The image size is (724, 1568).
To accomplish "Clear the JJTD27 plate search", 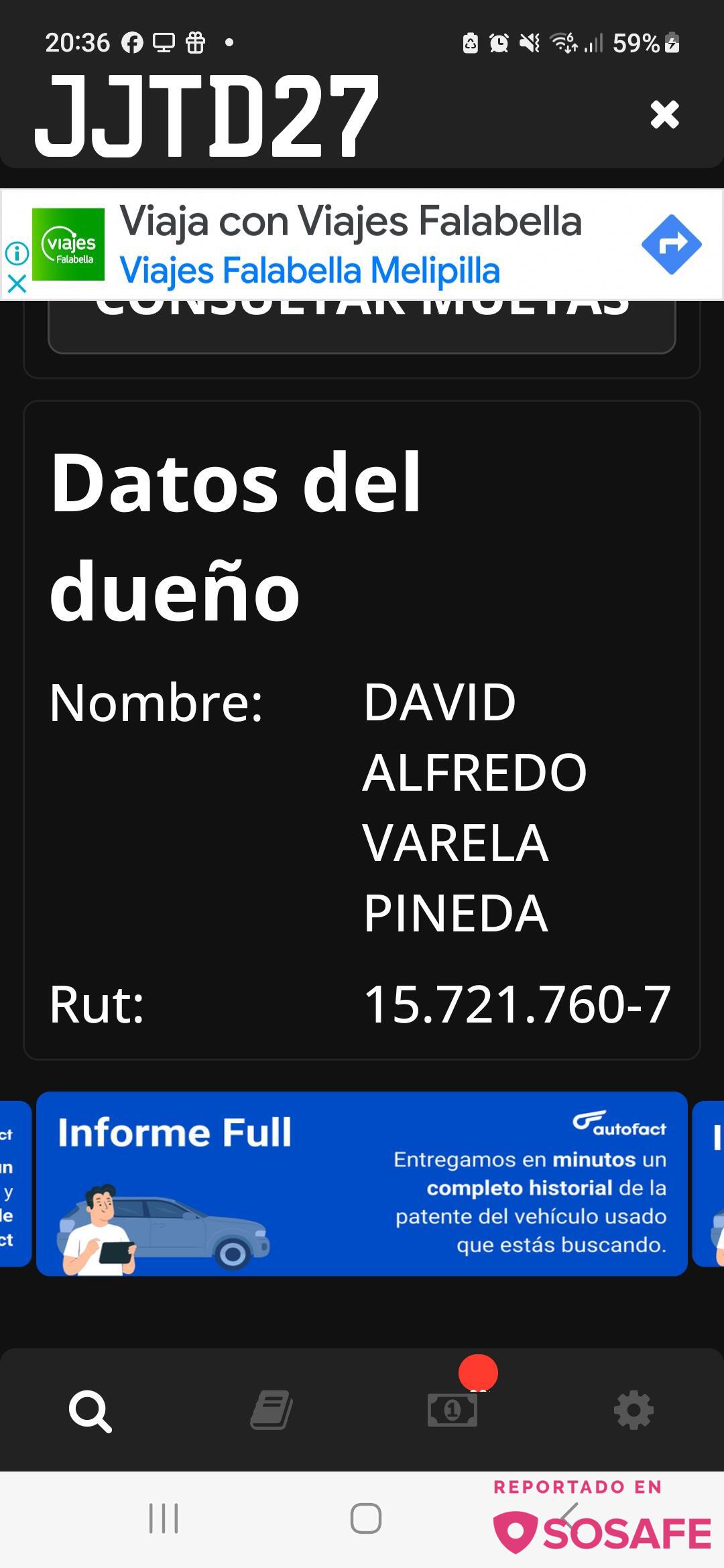I will click(x=664, y=114).
